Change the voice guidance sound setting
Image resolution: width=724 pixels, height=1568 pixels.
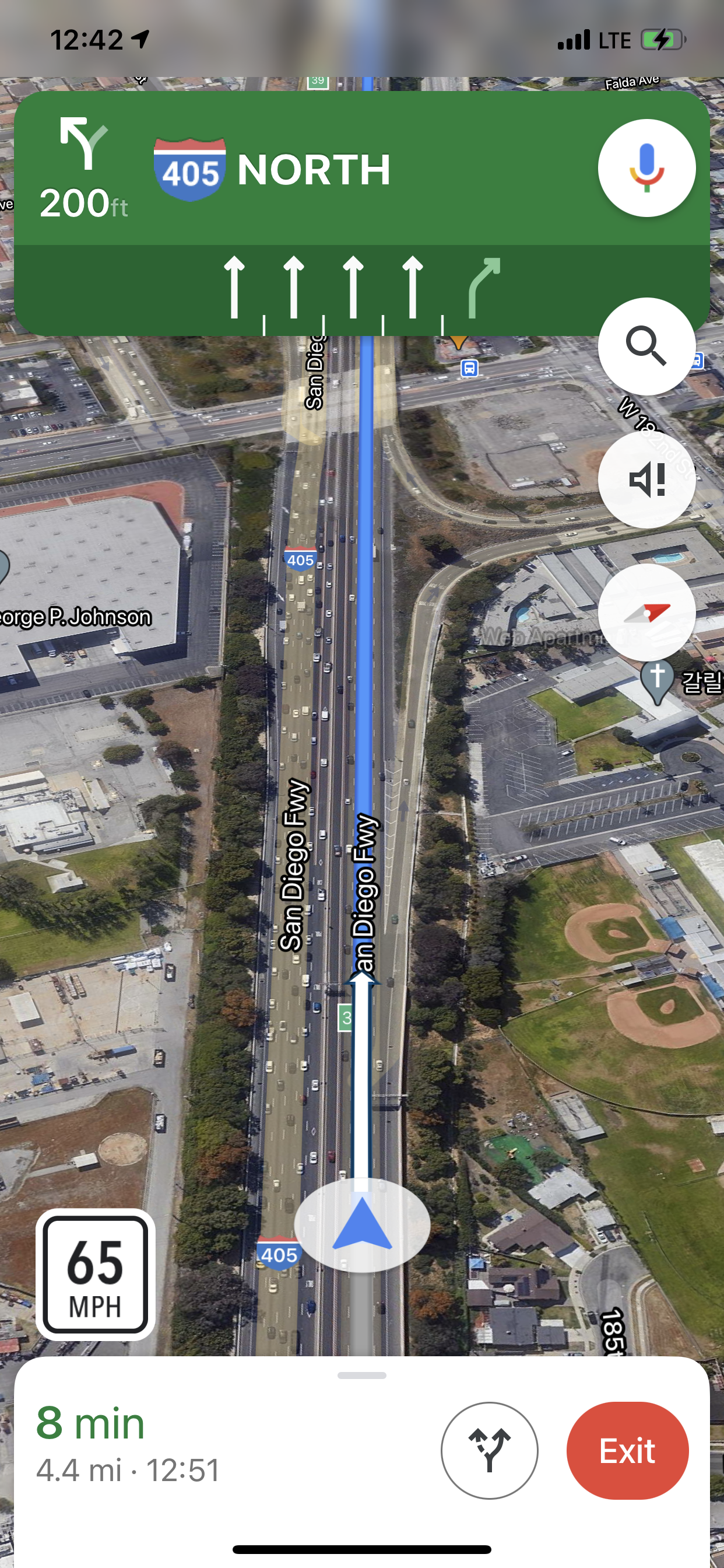pos(646,480)
